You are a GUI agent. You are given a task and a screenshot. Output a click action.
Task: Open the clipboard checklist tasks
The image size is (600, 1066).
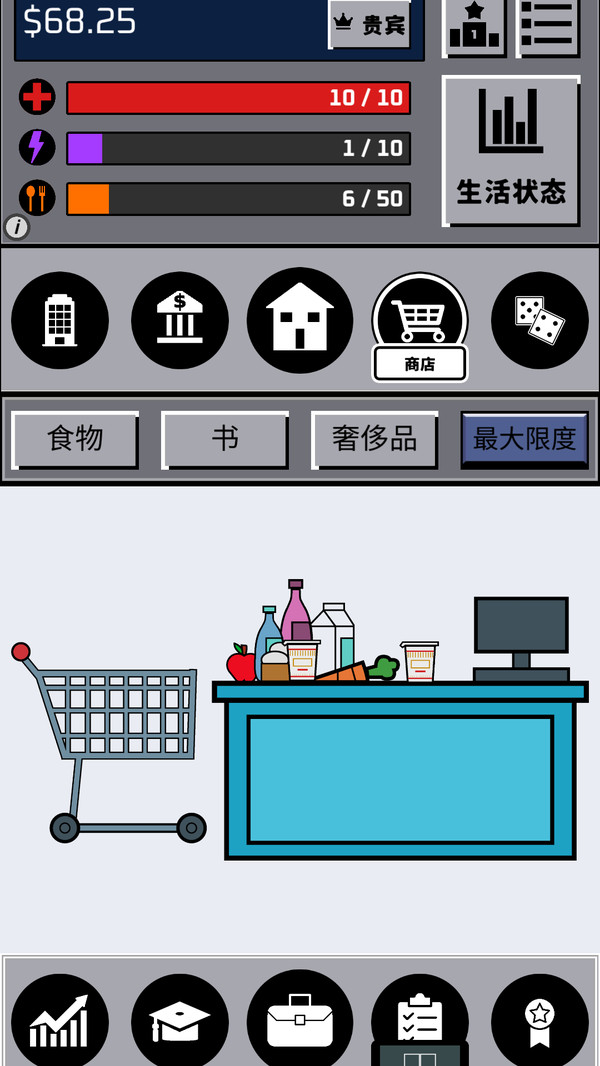pyautogui.click(x=420, y=1015)
